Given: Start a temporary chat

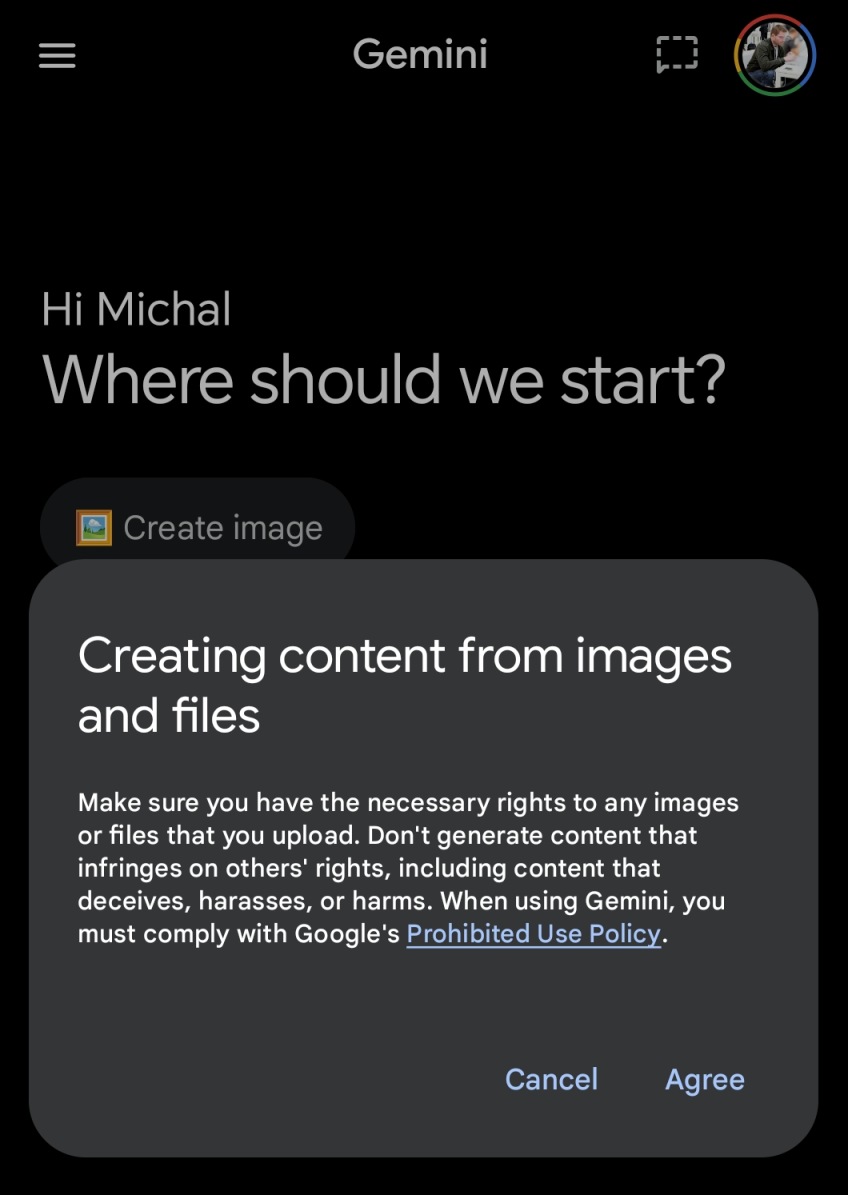Looking at the screenshot, I should coord(676,55).
